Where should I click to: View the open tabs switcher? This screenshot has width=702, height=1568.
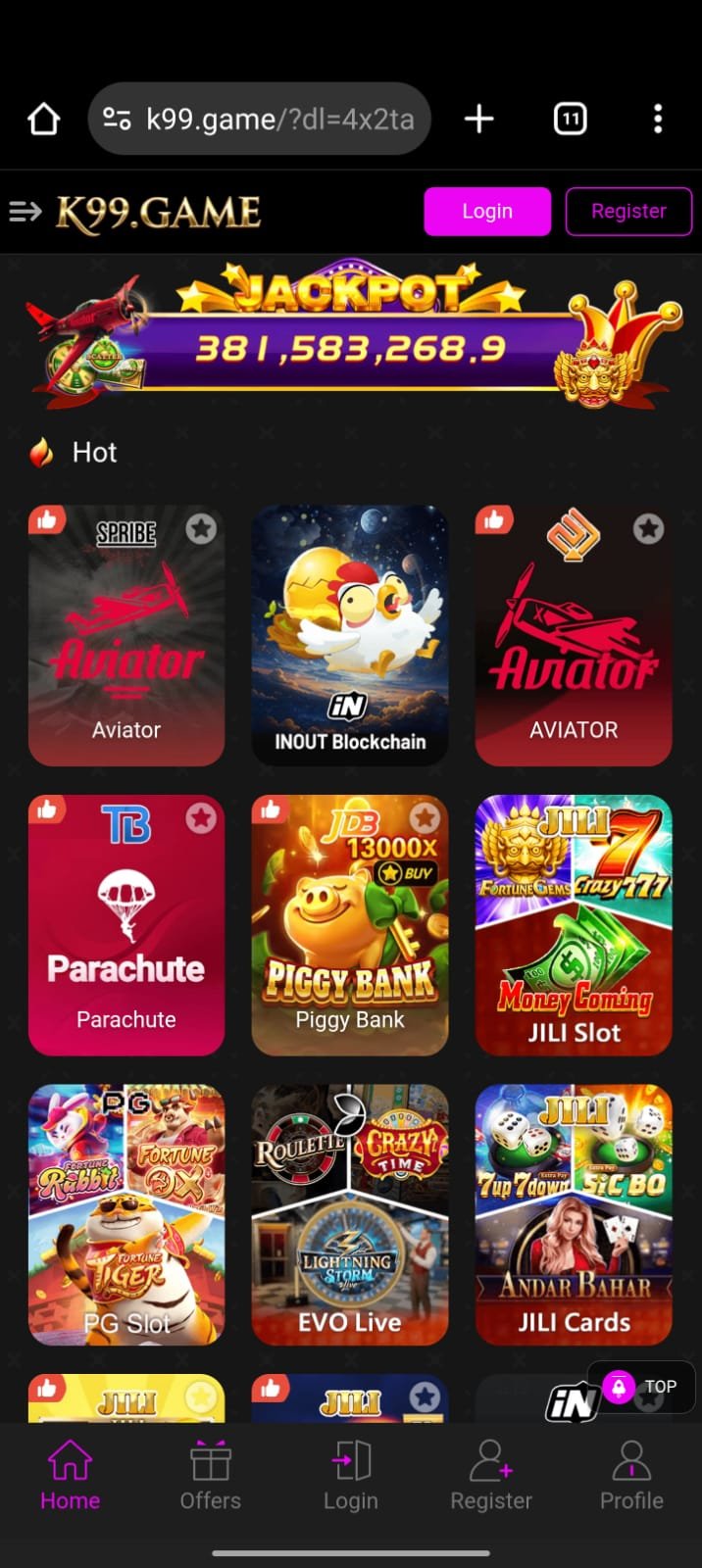570,120
